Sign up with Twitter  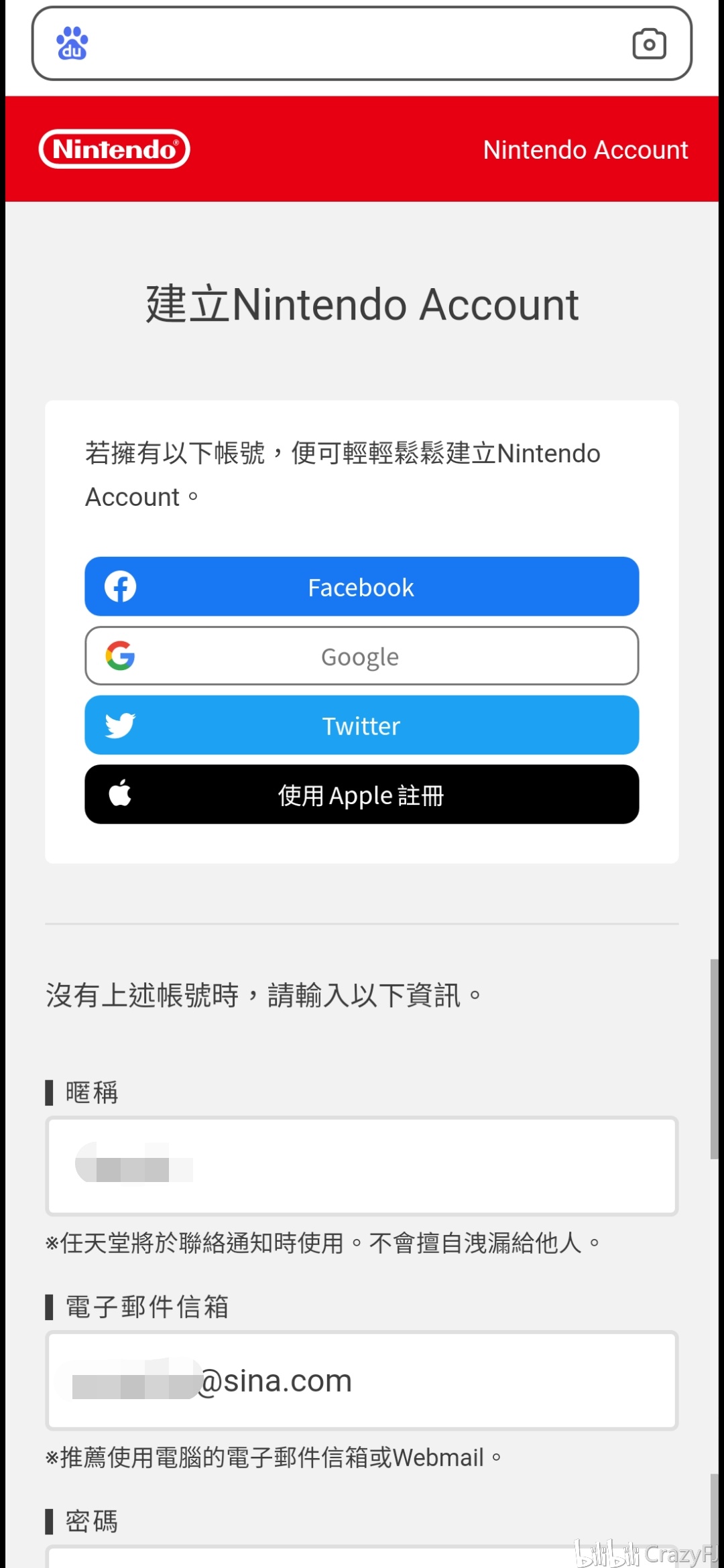point(361,725)
